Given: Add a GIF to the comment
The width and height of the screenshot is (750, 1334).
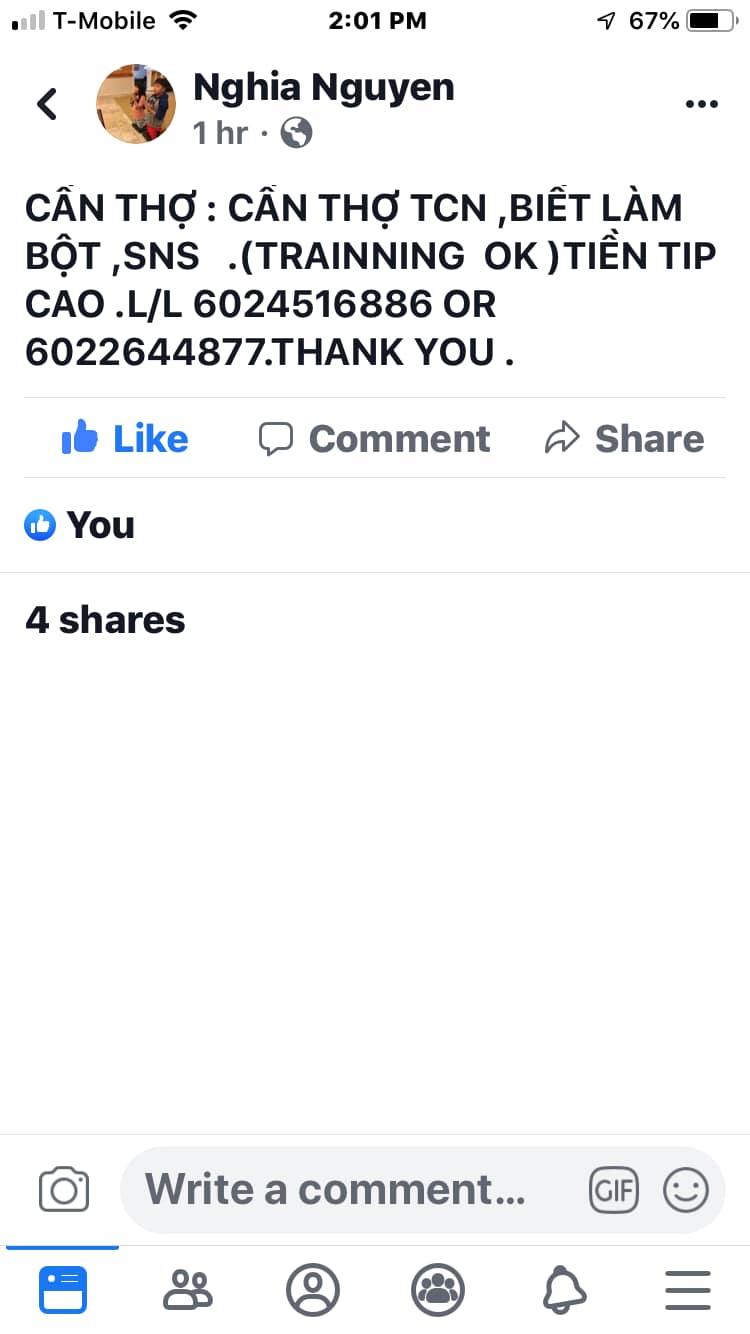Looking at the screenshot, I should coord(613,1190).
